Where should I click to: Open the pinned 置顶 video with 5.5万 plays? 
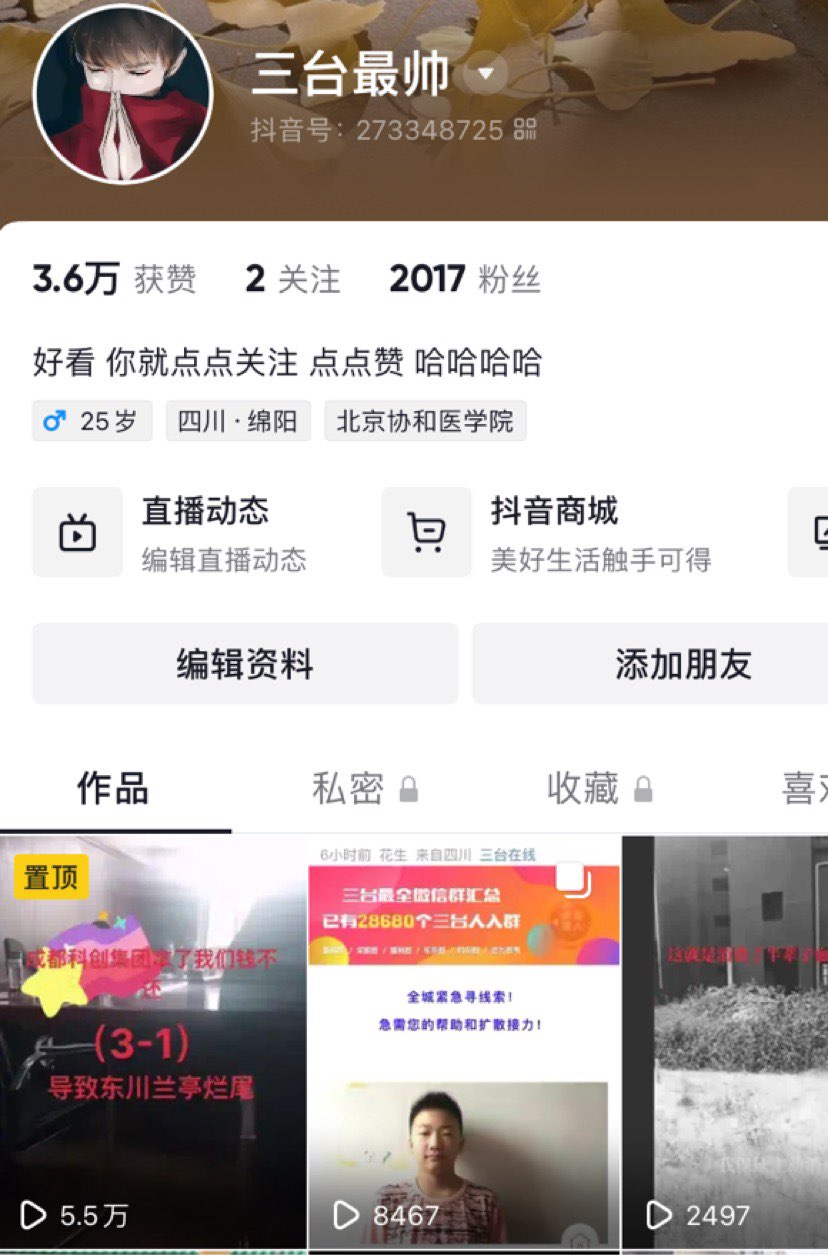[153, 1040]
